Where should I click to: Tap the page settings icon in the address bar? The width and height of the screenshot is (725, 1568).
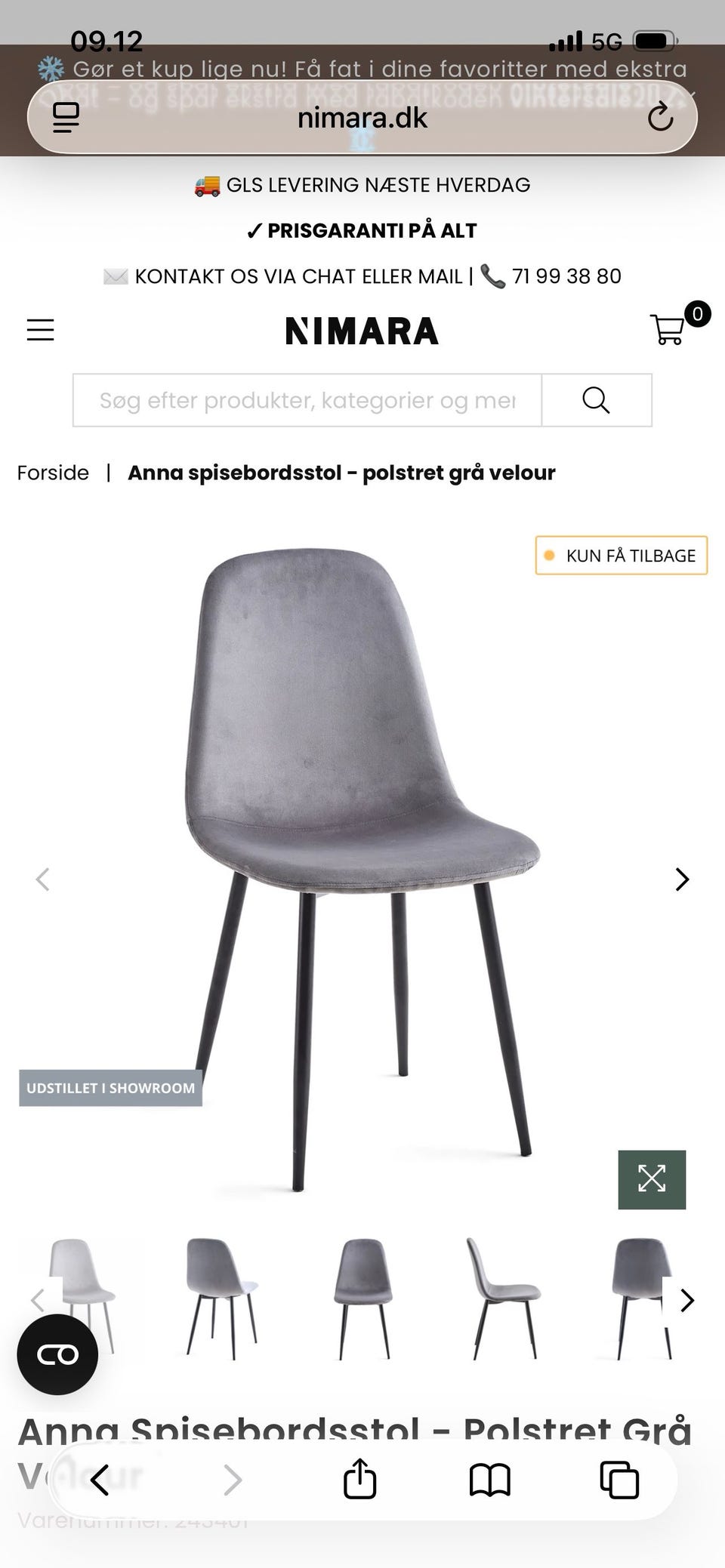coord(66,117)
